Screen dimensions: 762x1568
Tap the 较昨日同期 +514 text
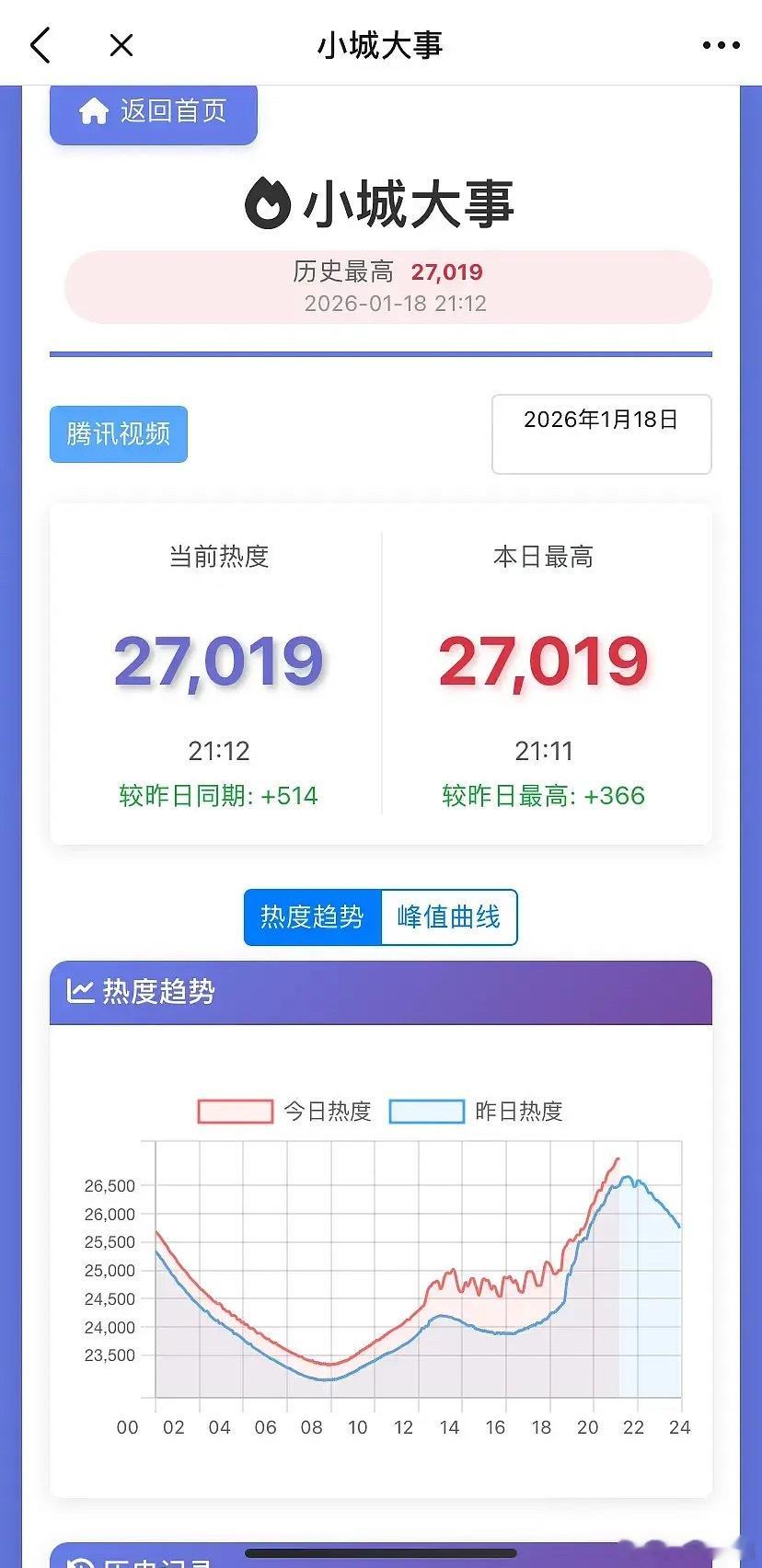(218, 795)
